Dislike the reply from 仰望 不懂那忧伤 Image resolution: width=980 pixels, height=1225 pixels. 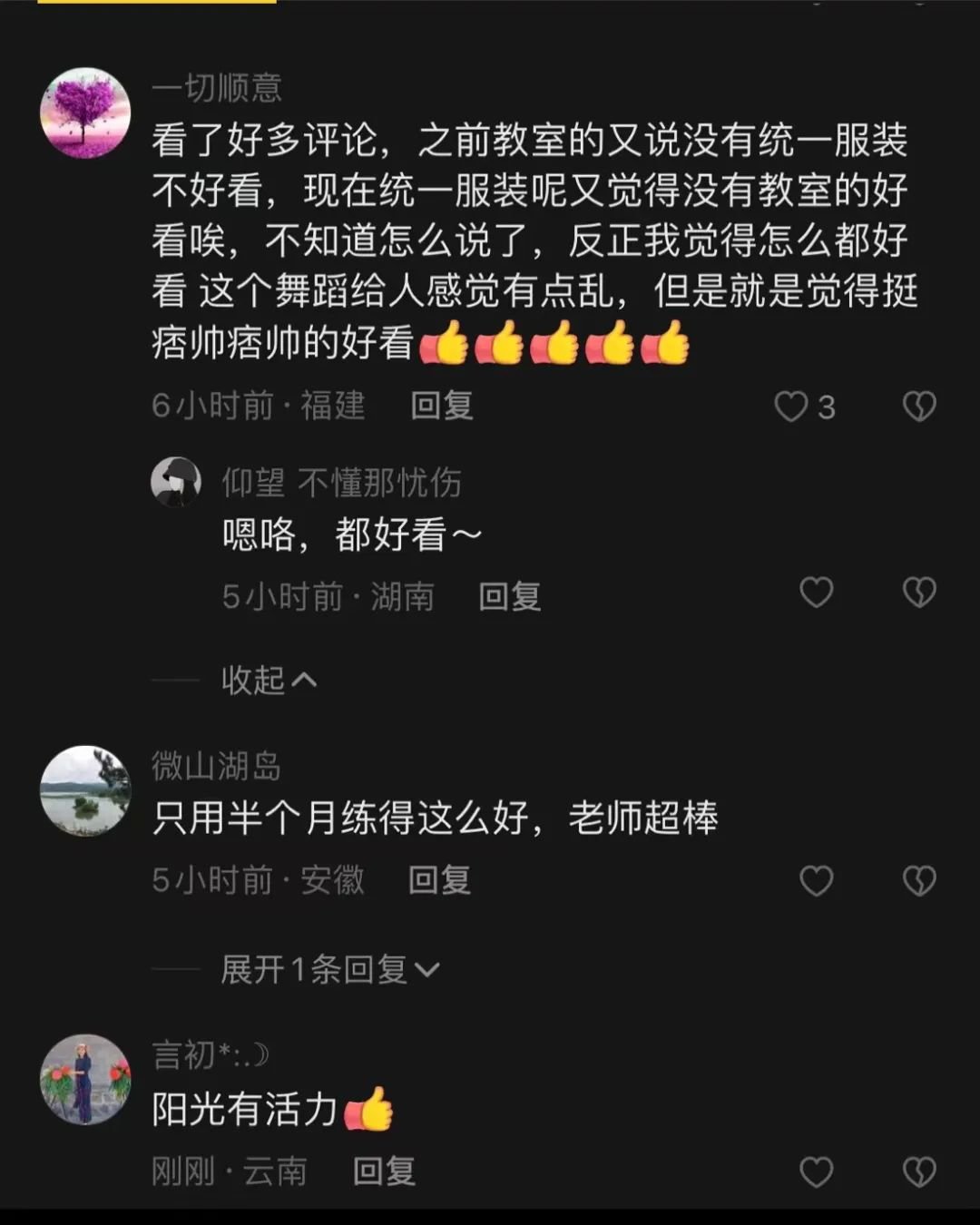[x=919, y=593]
